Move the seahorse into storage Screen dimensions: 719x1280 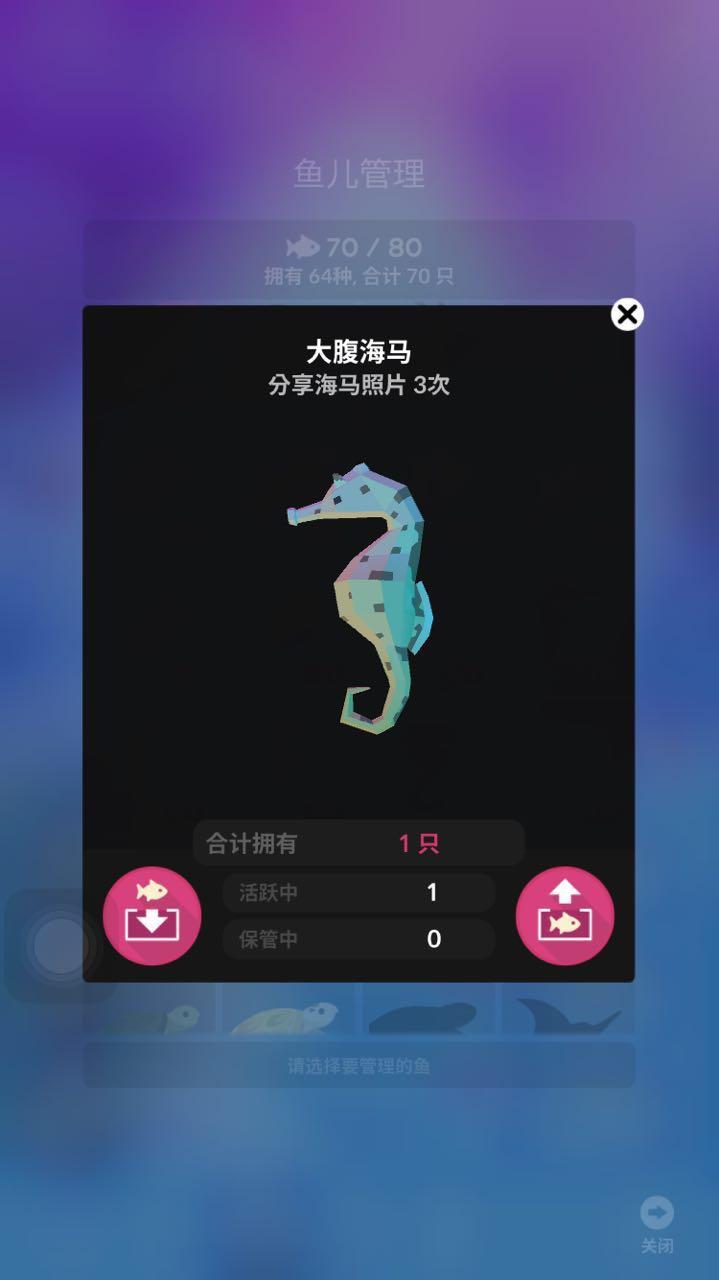152,915
